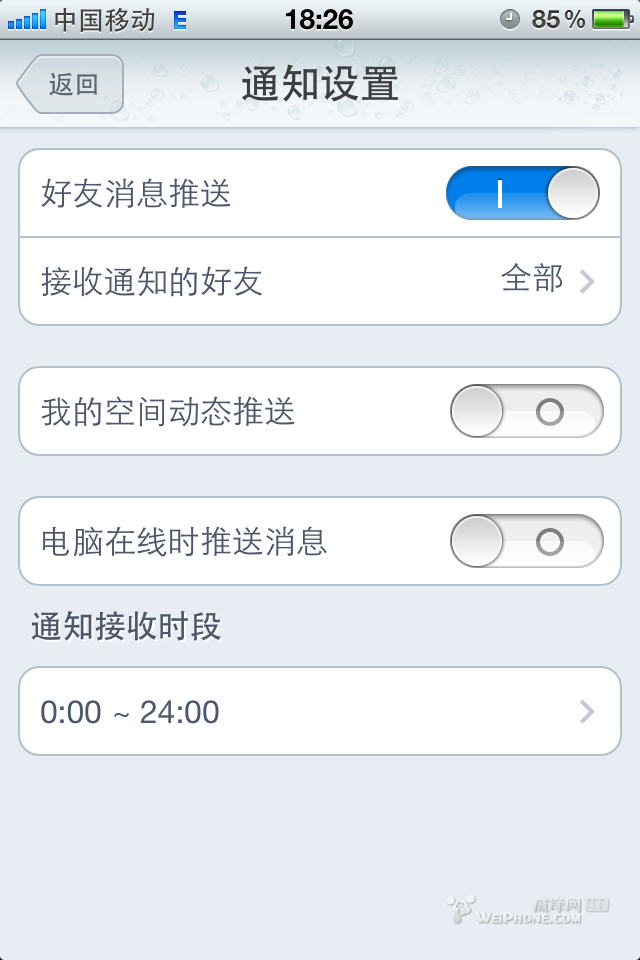The width and height of the screenshot is (640, 960).
Task: Enable 电脑在线时推送消息 switch
Action: point(526,541)
